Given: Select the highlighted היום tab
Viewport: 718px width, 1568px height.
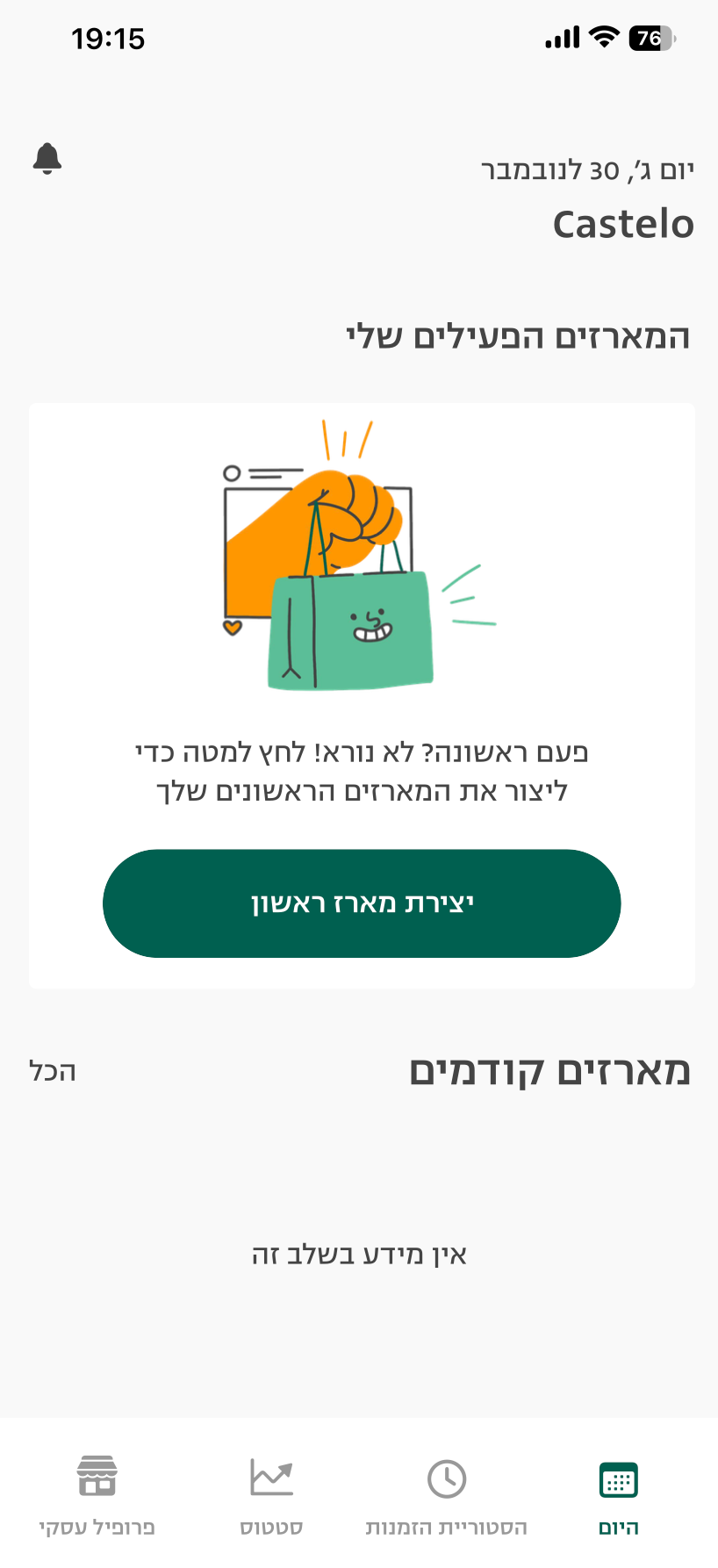Looking at the screenshot, I should click(618, 1526).
